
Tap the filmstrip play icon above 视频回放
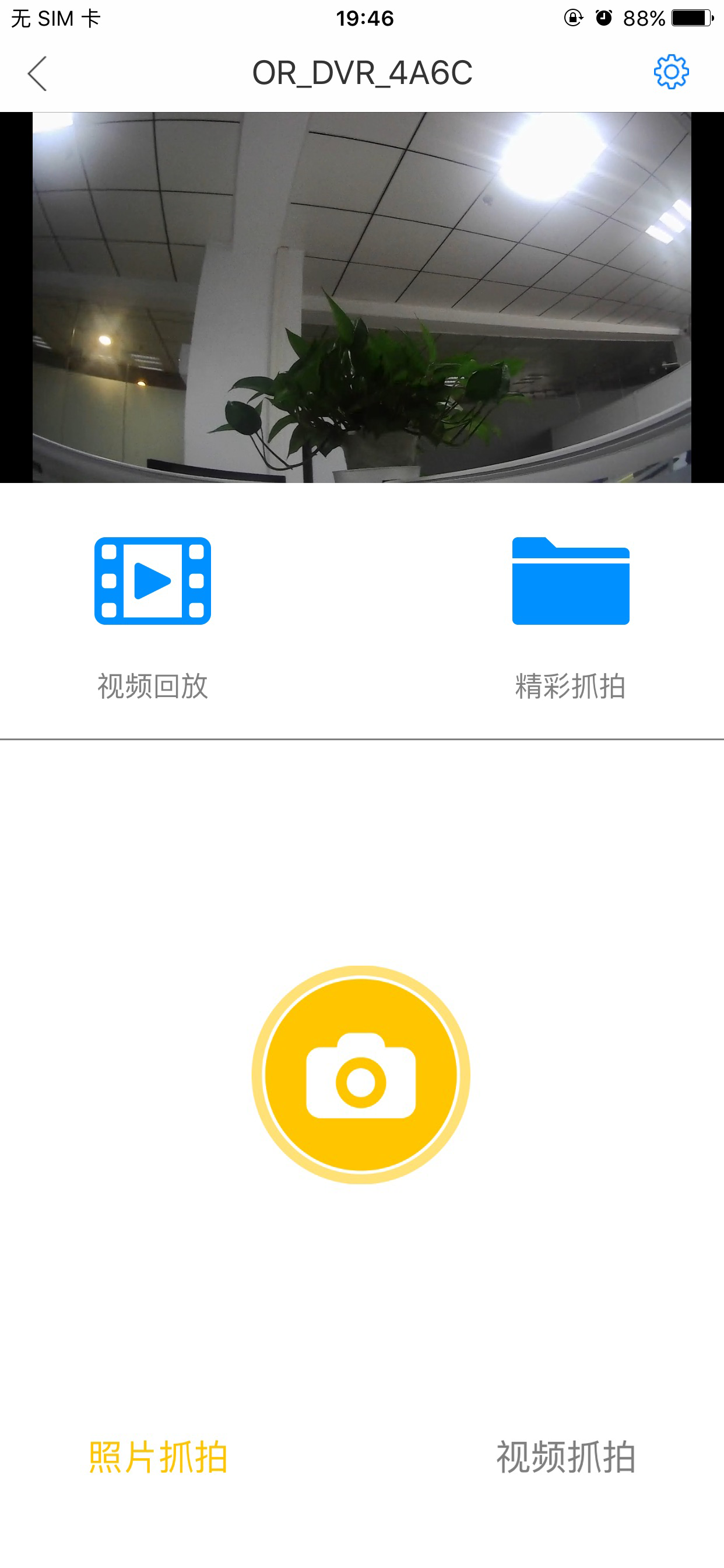pos(153,582)
